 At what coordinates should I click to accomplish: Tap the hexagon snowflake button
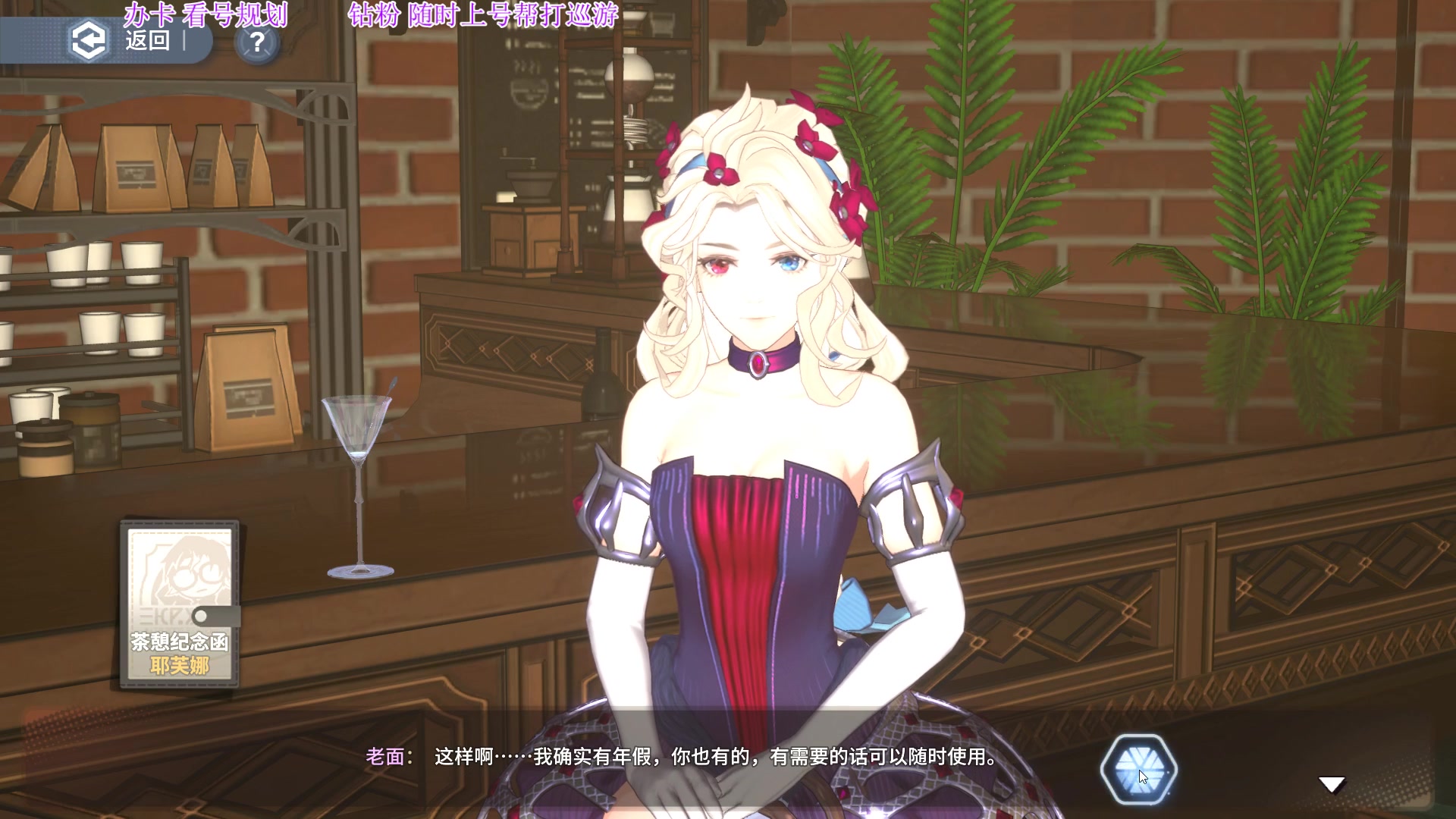(x=1137, y=769)
